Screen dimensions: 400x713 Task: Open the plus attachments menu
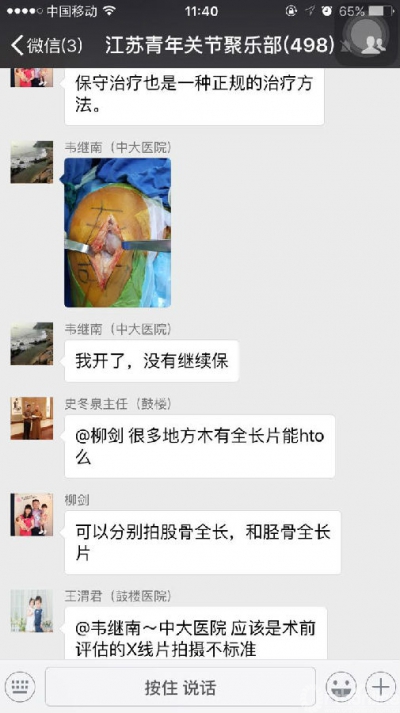click(380, 686)
